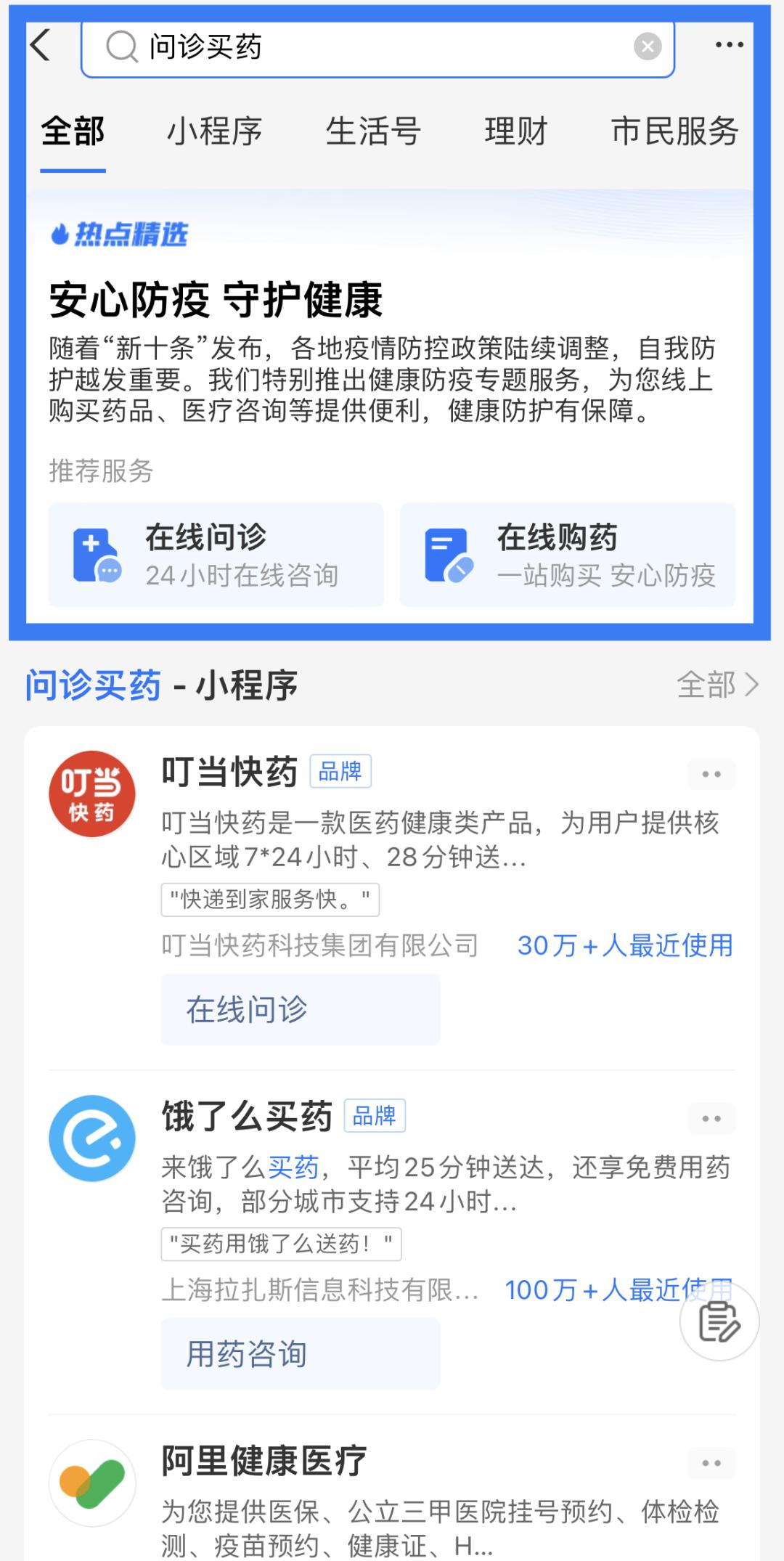Open the 在线购药 recommended service card
The height and width of the screenshot is (1561, 784).
[x=567, y=555]
